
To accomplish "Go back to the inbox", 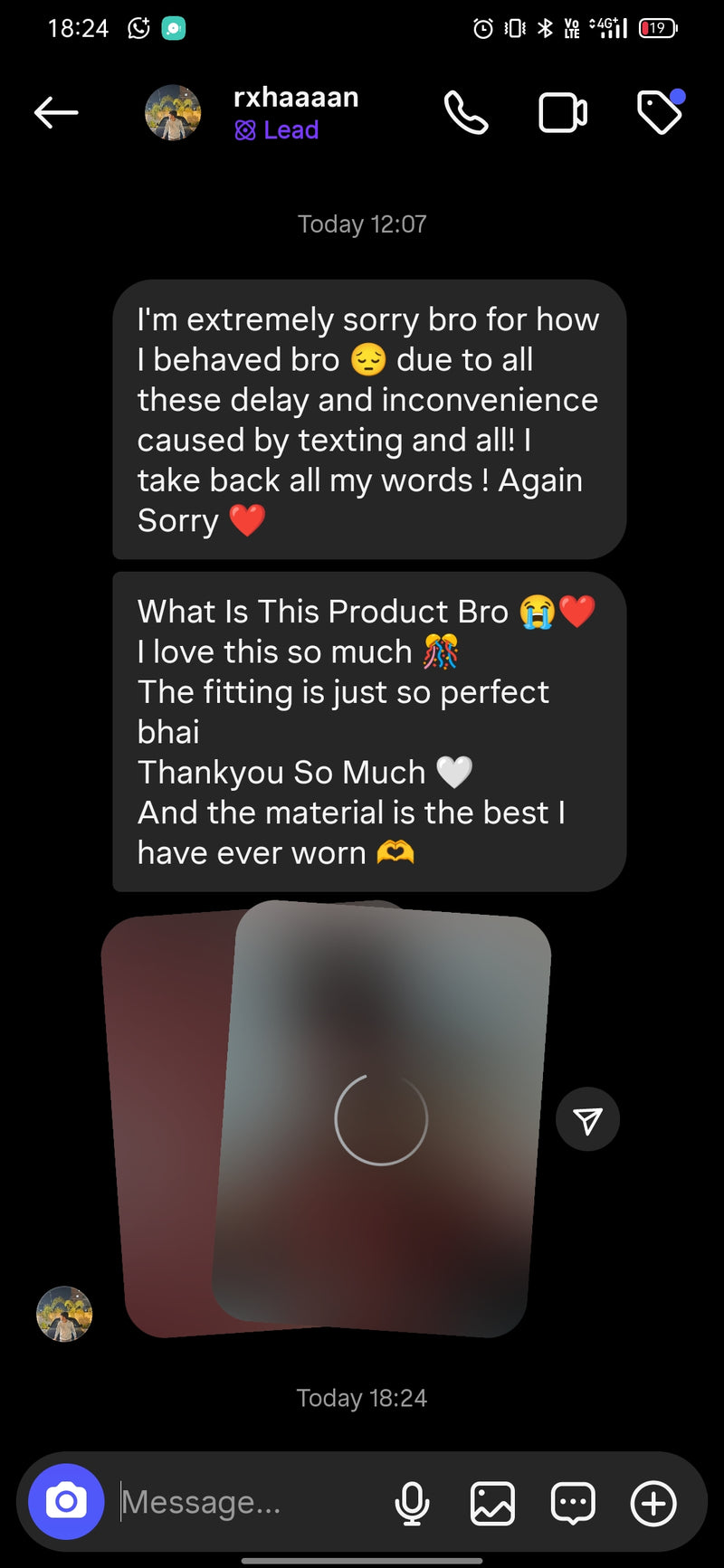I will pos(56,113).
